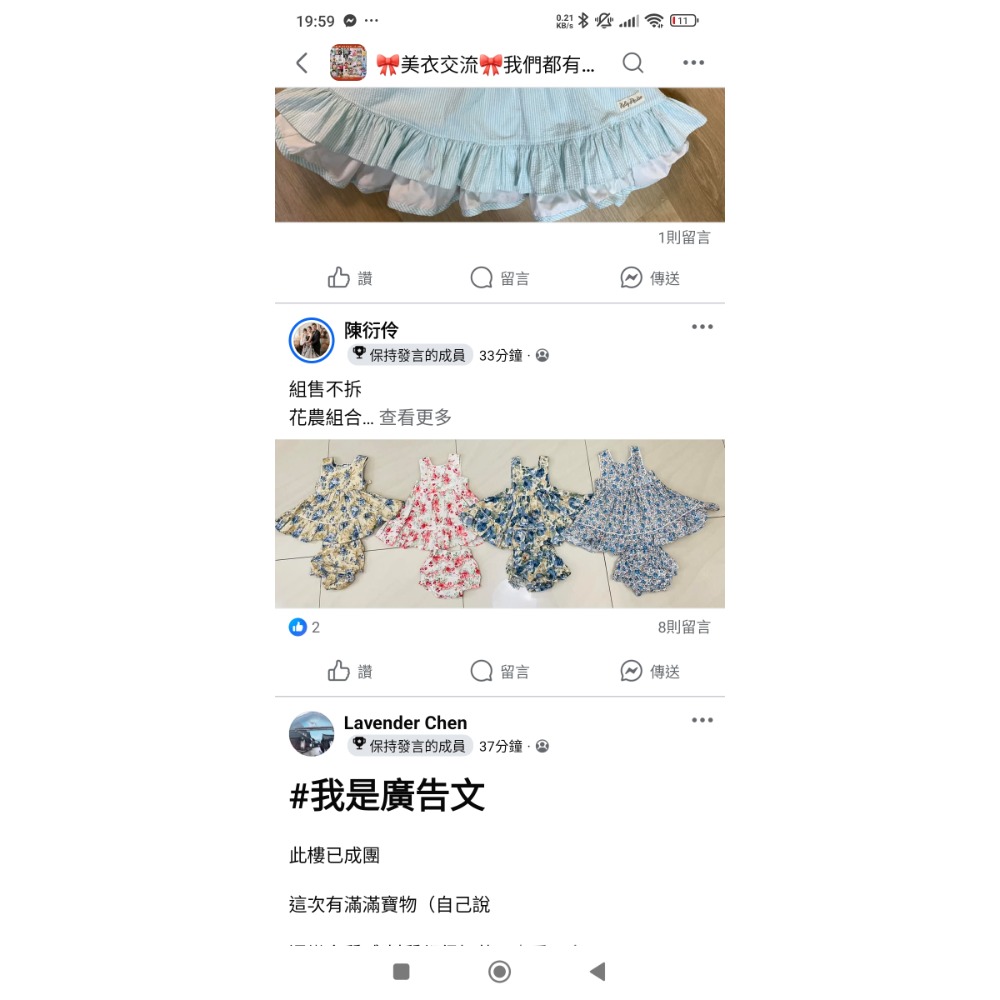1000x1000 pixels.
Task: Search within the 美衣交流 group
Action: [x=633, y=63]
